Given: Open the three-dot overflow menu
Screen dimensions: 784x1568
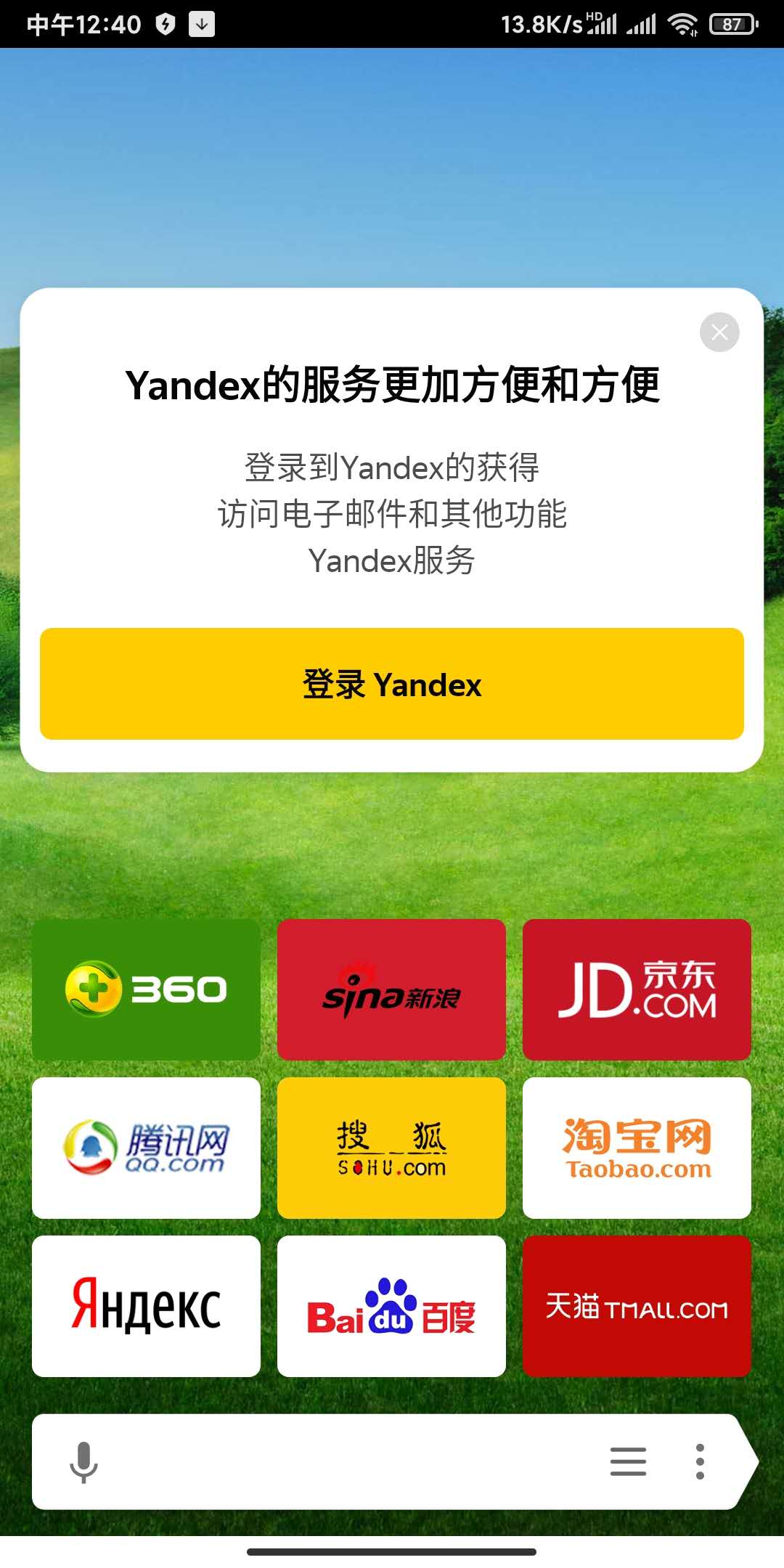Looking at the screenshot, I should tap(699, 1462).
